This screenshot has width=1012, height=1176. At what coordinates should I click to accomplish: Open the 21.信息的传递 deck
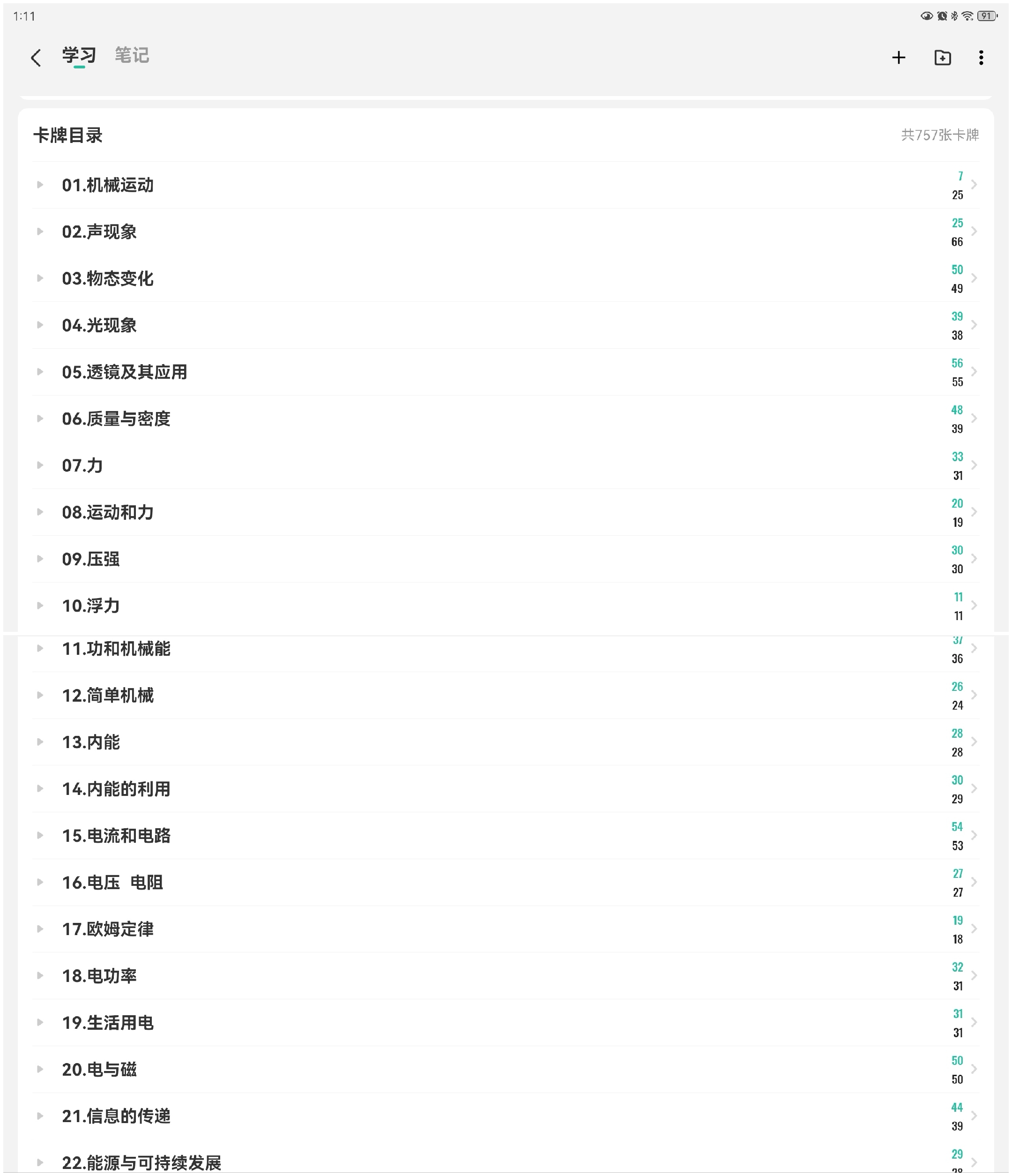[506, 1116]
